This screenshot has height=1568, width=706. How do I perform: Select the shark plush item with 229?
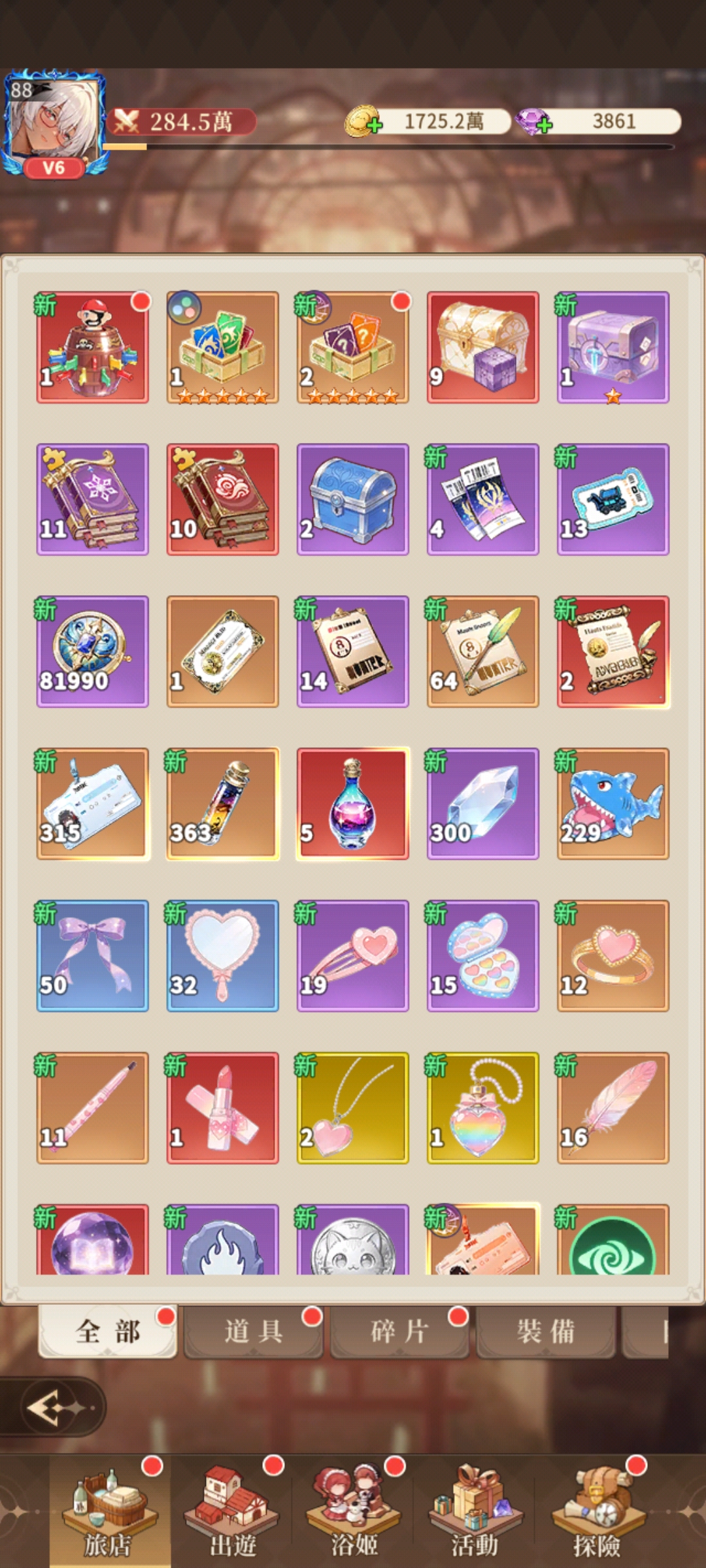613,804
